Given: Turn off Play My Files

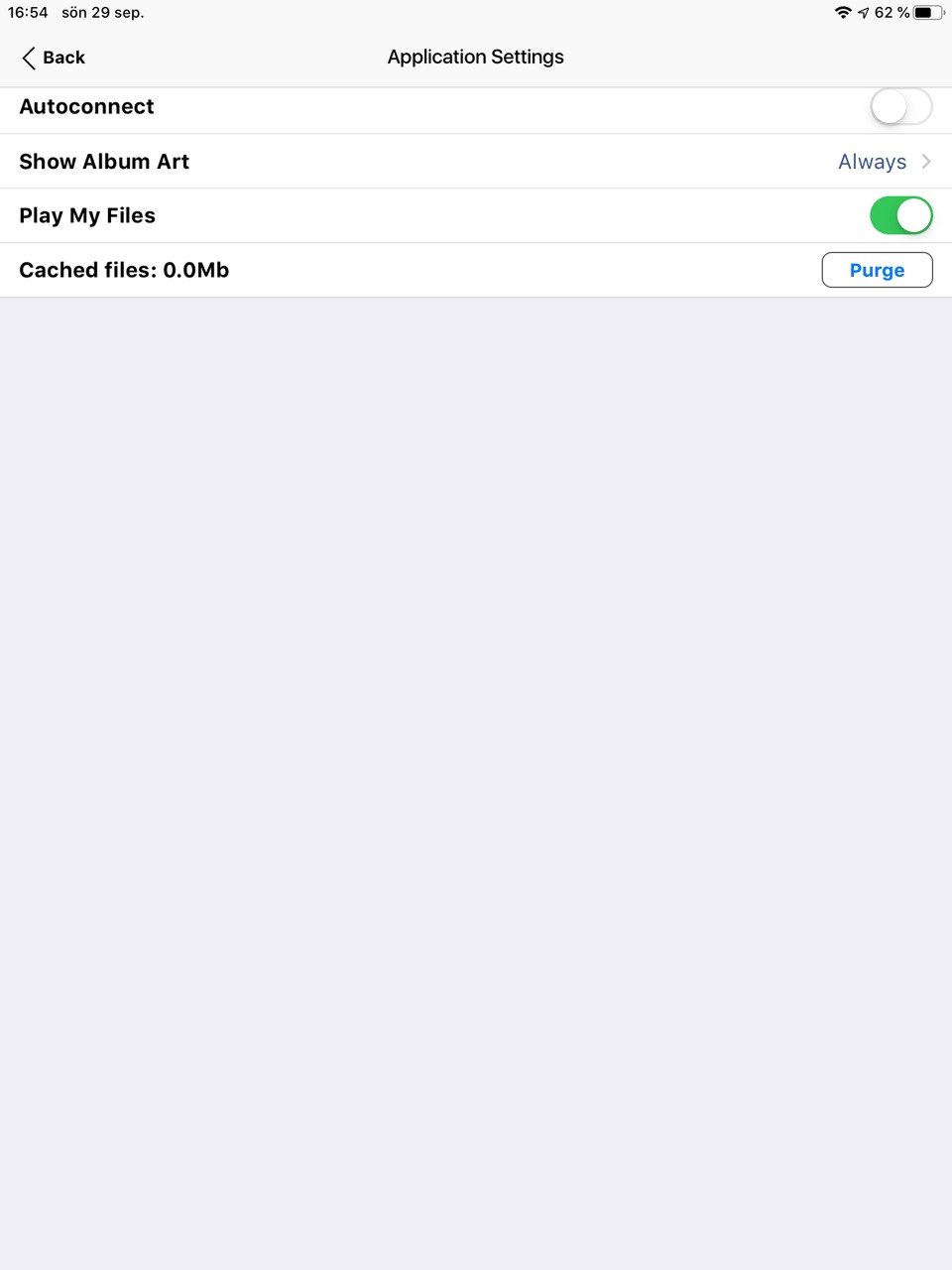Looking at the screenshot, I should pyautogui.click(x=900, y=215).
